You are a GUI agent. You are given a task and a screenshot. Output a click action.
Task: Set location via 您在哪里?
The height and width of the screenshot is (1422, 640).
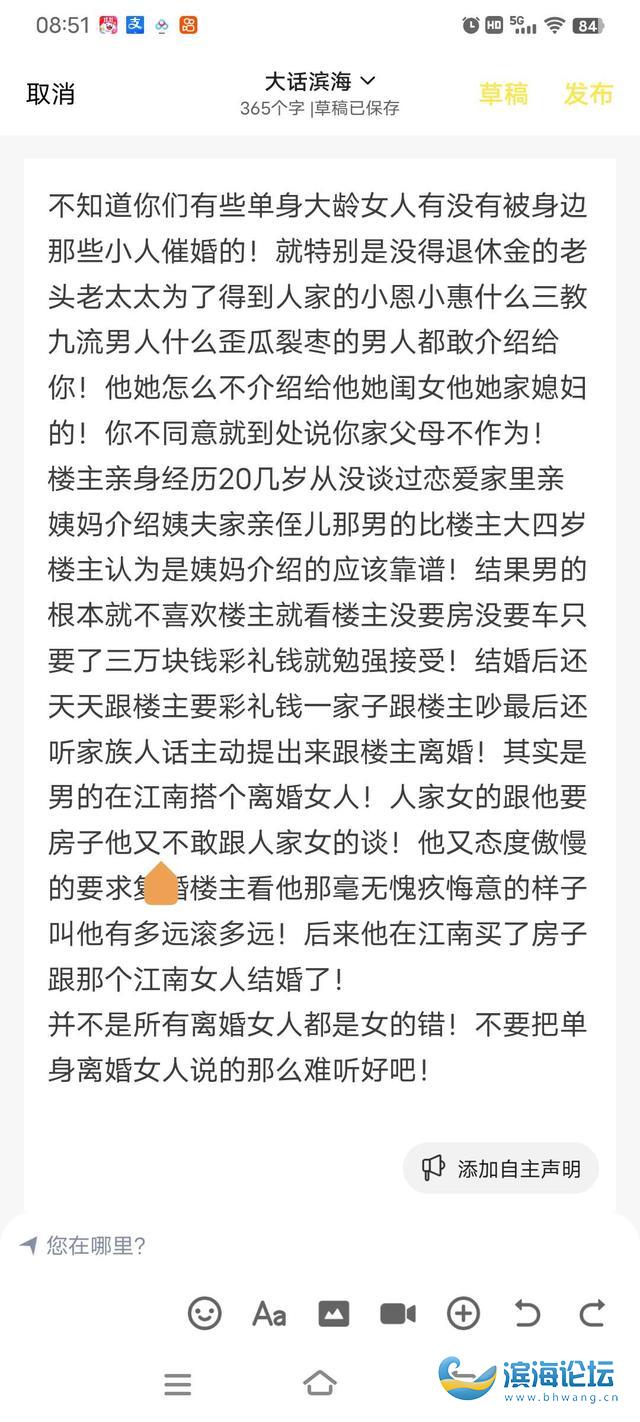(83, 1245)
